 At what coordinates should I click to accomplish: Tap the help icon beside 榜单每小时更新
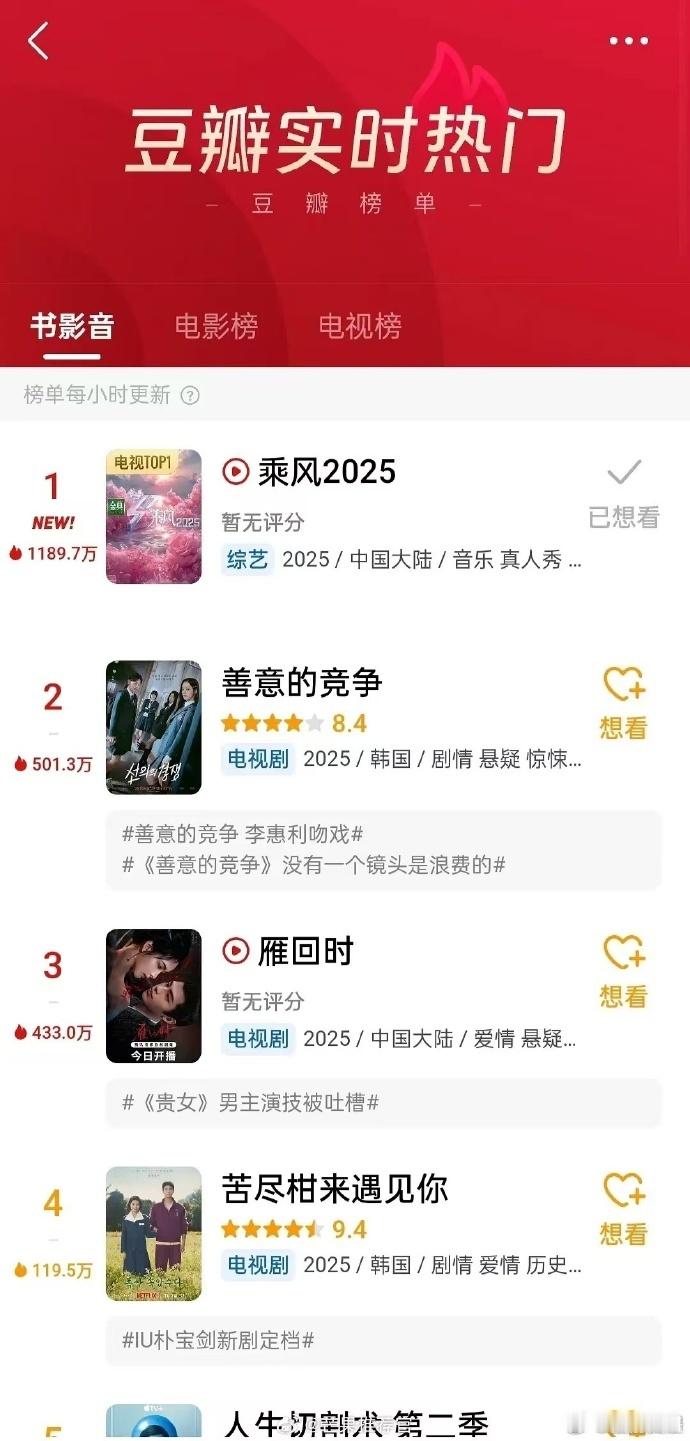190,395
